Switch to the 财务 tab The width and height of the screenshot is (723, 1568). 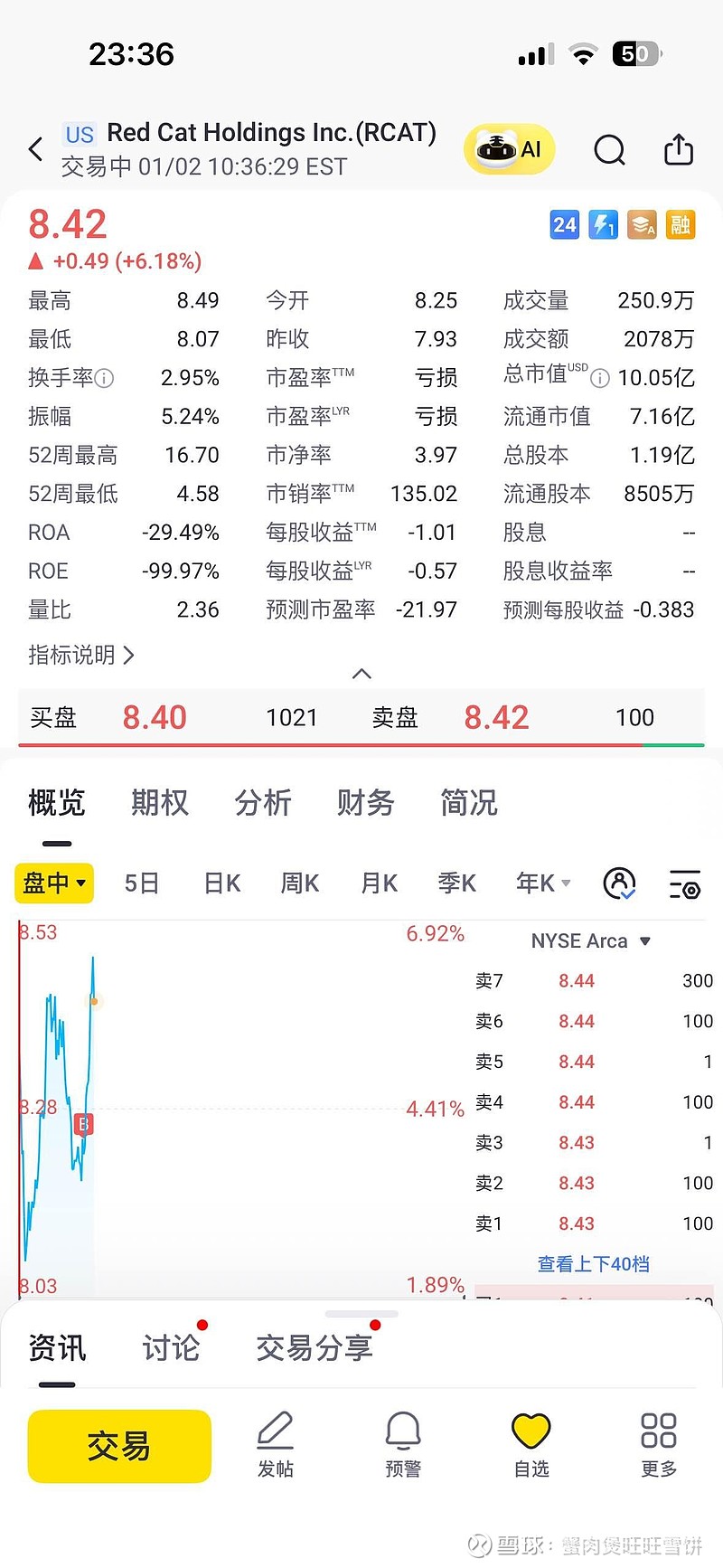click(x=366, y=802)
